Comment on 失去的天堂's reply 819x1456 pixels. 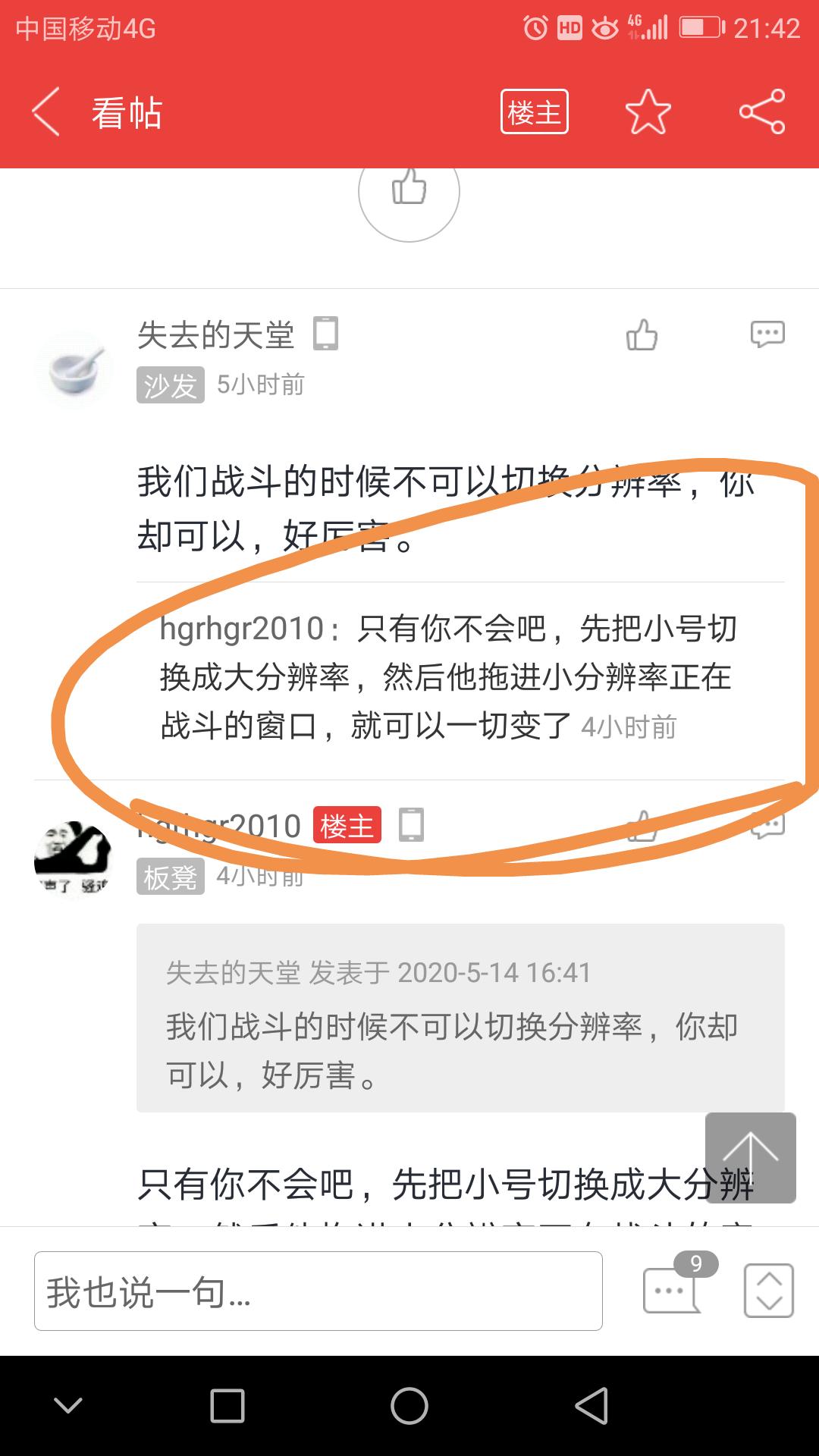coord(767,334)
